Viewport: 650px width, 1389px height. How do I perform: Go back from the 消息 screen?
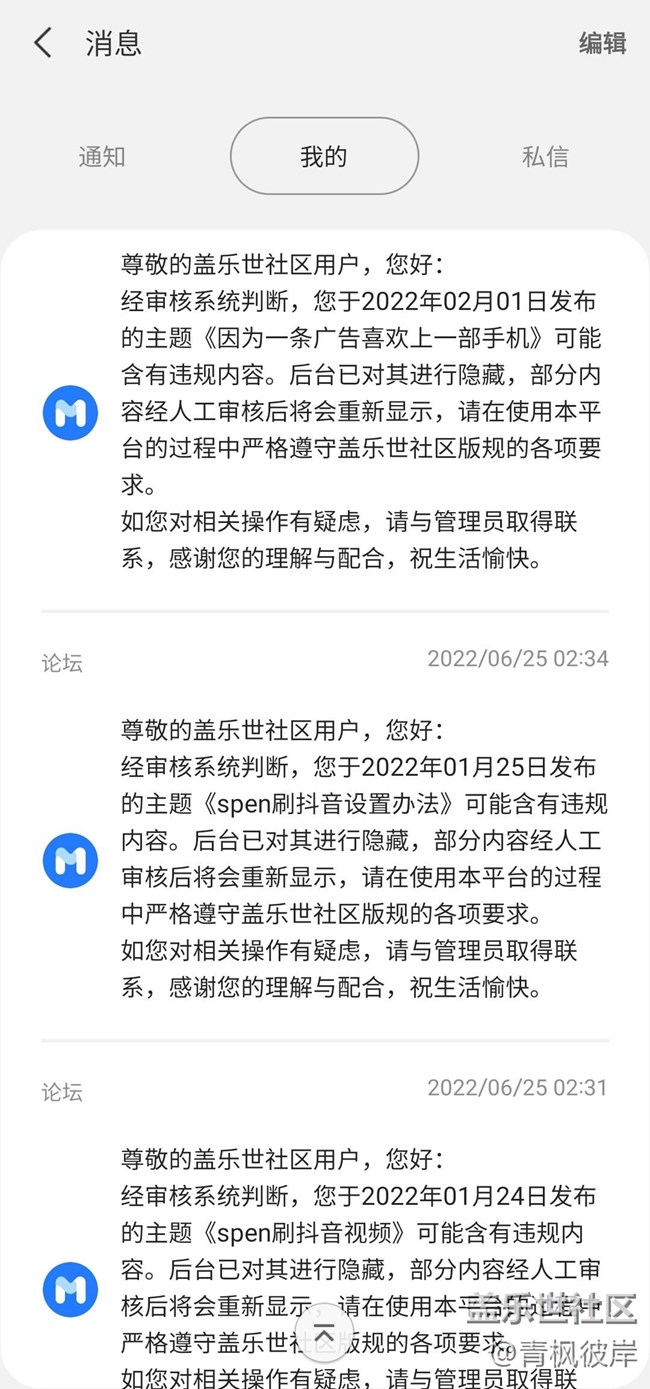tap(42, 43)
